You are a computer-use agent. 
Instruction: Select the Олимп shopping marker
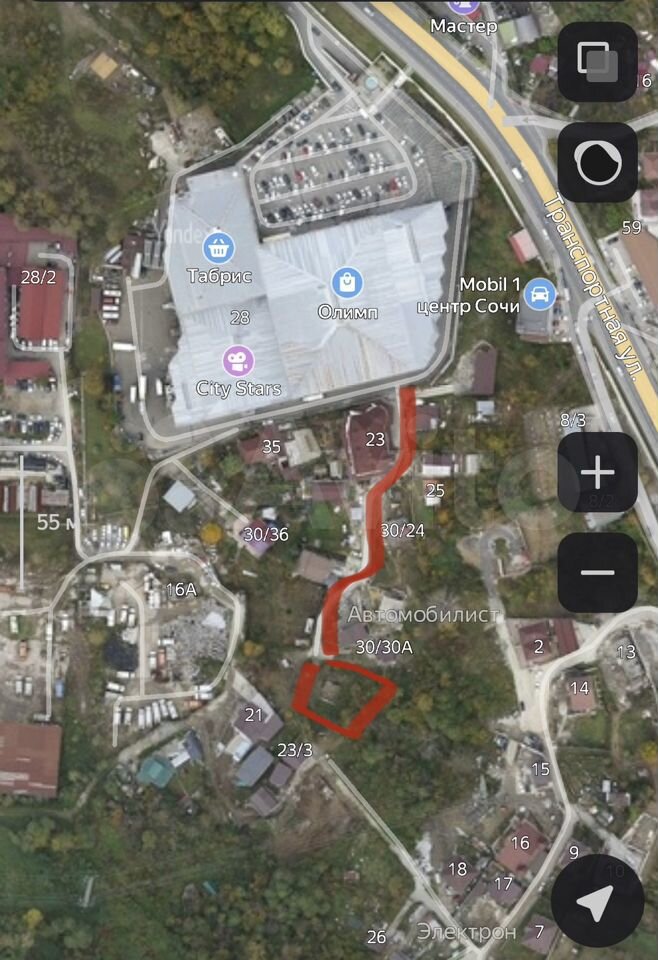[347, 283]
